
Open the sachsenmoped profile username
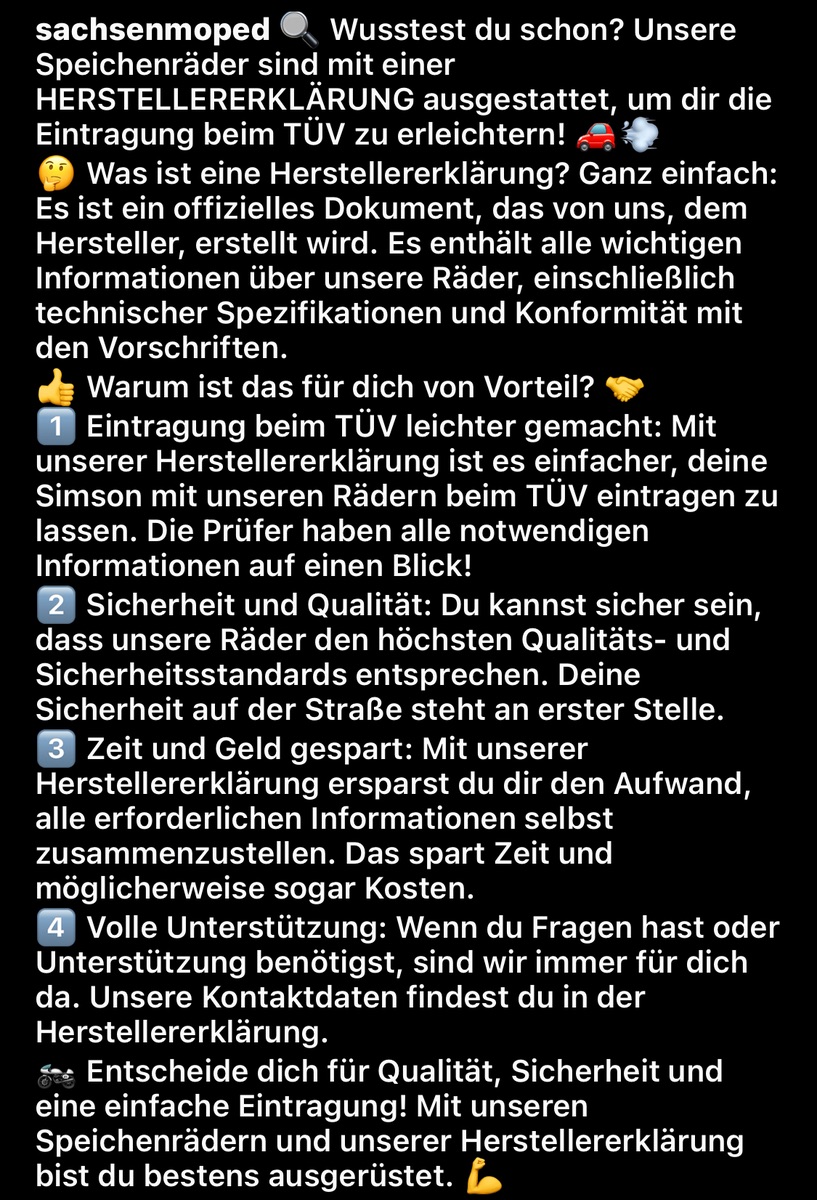point(152,30)
